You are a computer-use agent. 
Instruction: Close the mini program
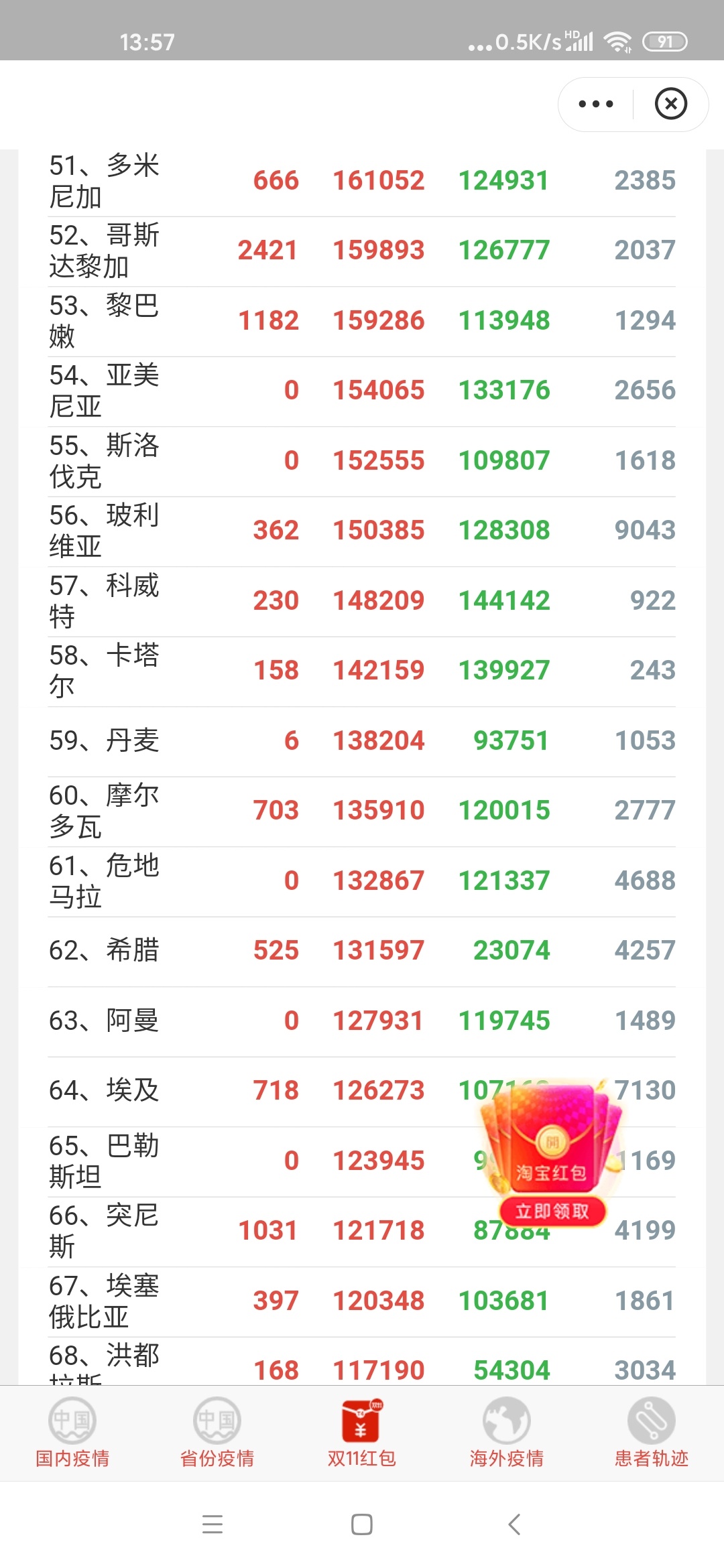click(x=671, y=104)
